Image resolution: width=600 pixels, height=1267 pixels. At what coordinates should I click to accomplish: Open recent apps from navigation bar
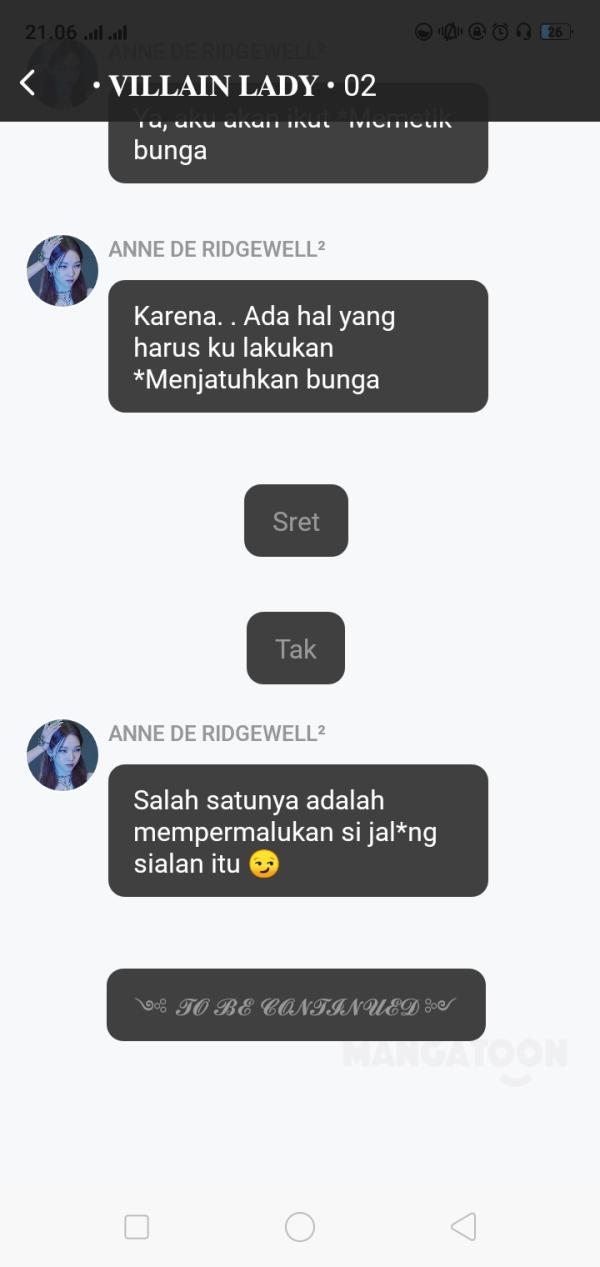[137, 1227]
